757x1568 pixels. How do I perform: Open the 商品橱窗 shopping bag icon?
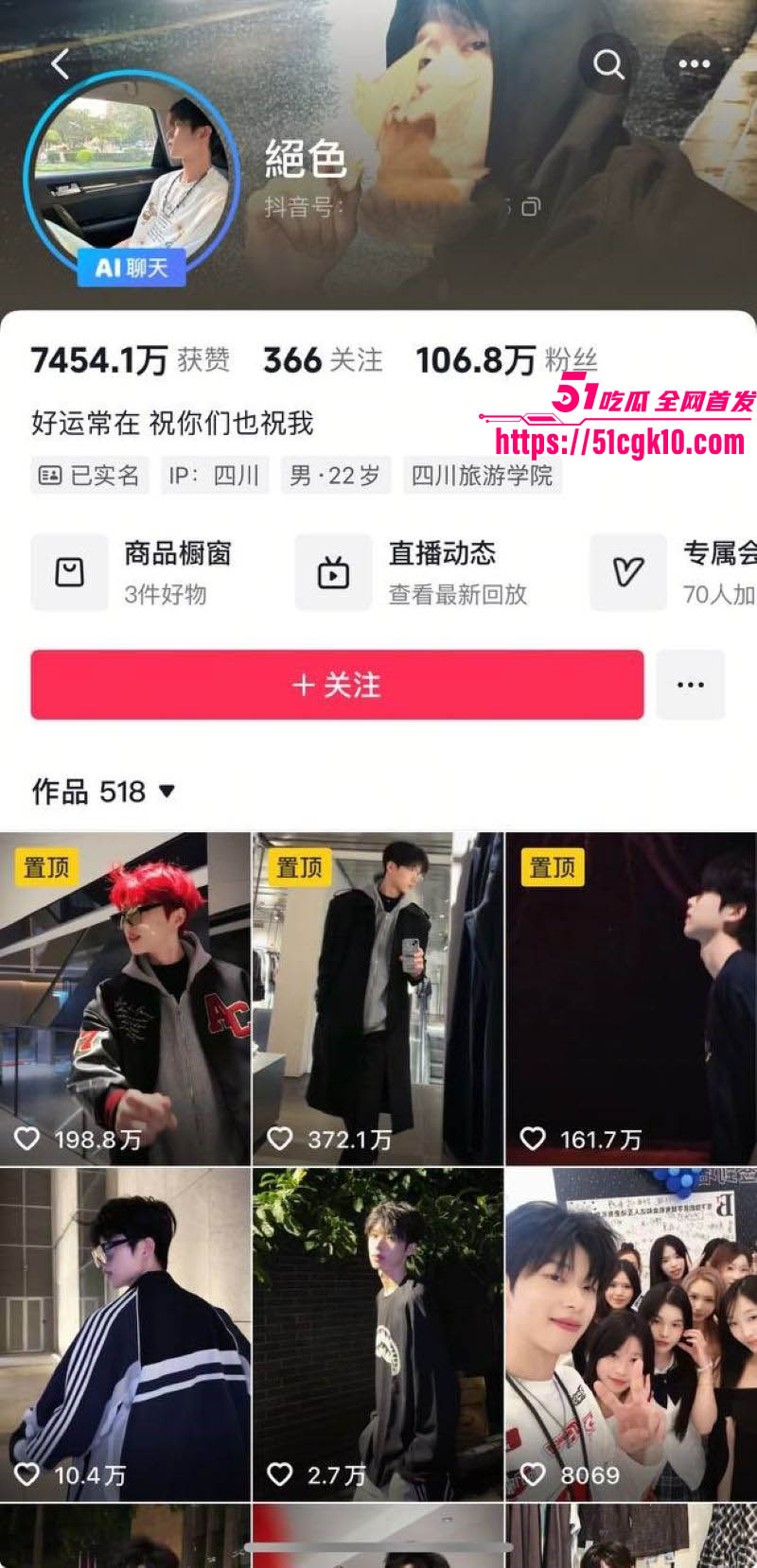pyautogui.click(x=69, y=571)
